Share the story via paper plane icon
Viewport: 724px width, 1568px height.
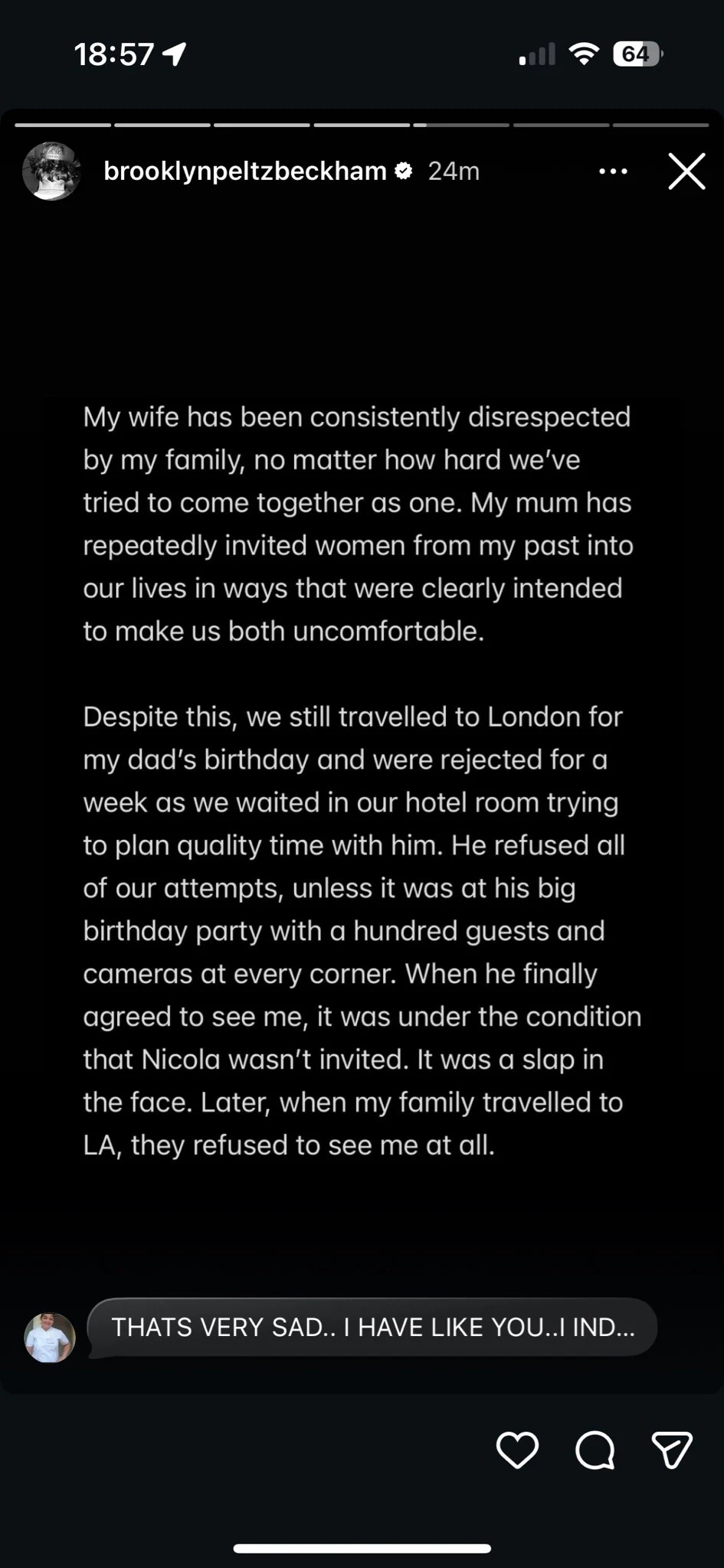[672, 1449]
